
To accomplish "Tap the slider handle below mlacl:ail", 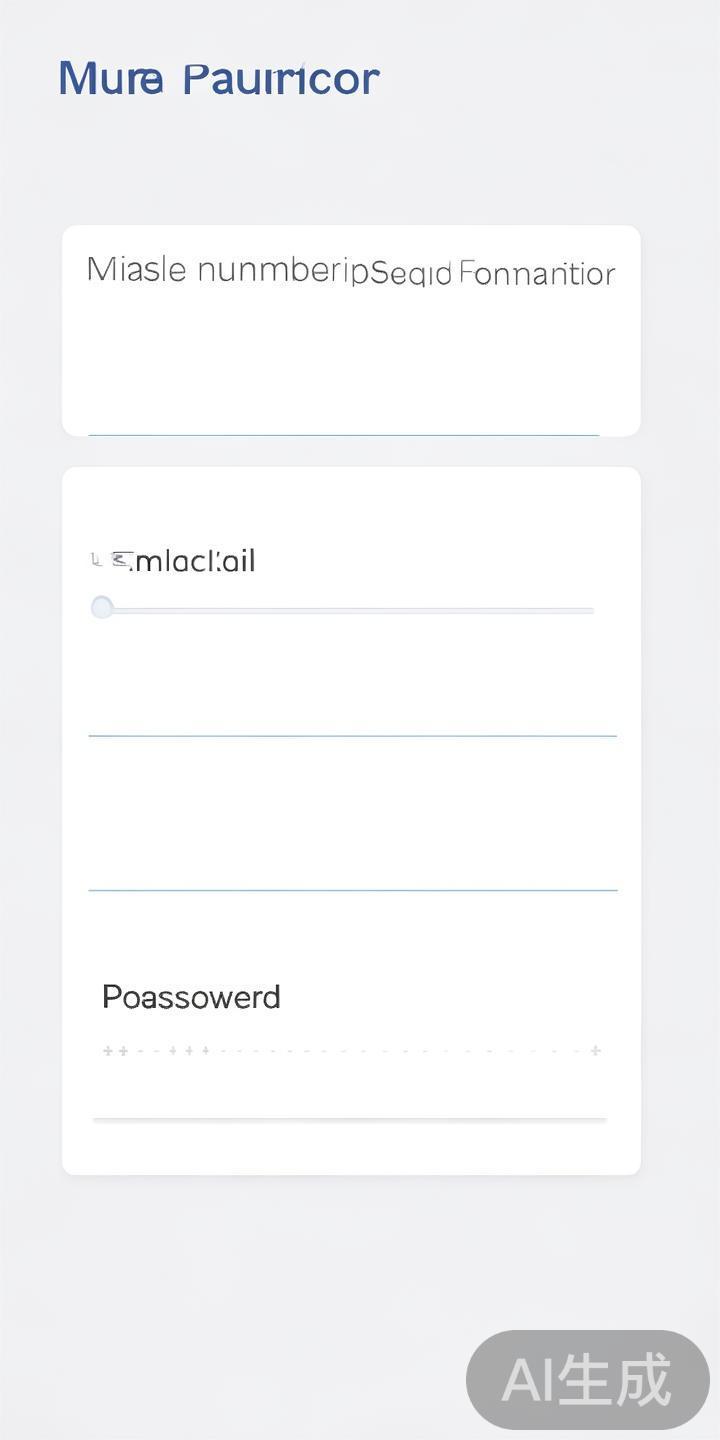I will [x=102, y=607].
